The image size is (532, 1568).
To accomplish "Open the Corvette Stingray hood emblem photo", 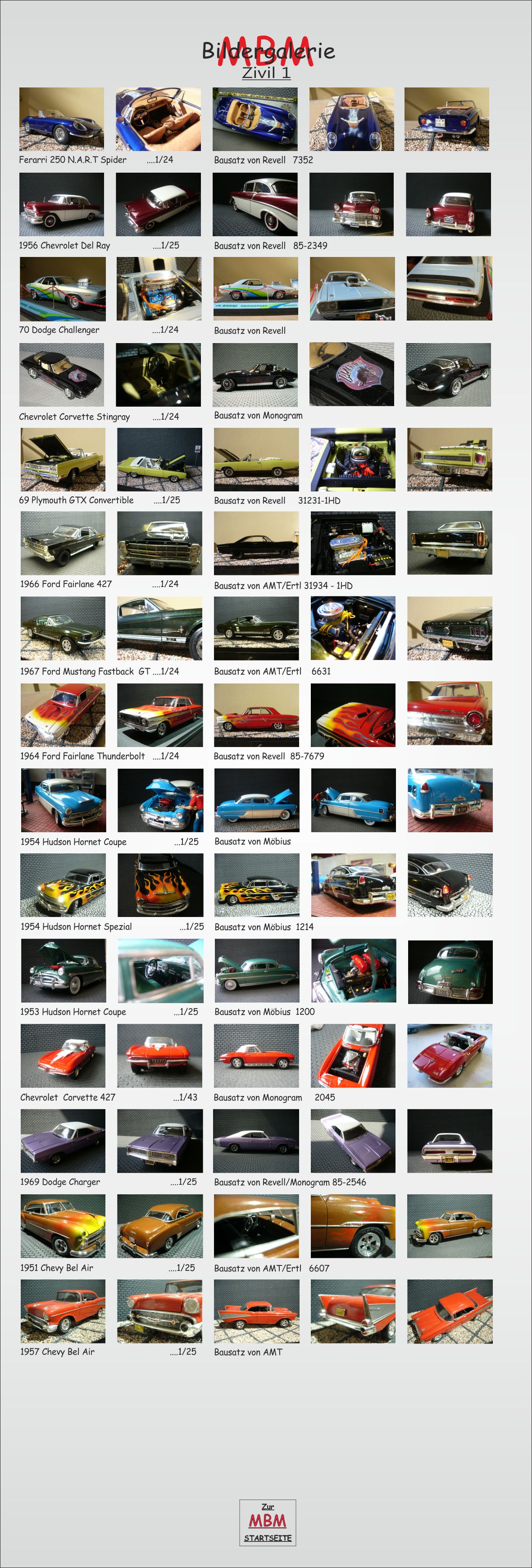I will (x=351, y=374).
